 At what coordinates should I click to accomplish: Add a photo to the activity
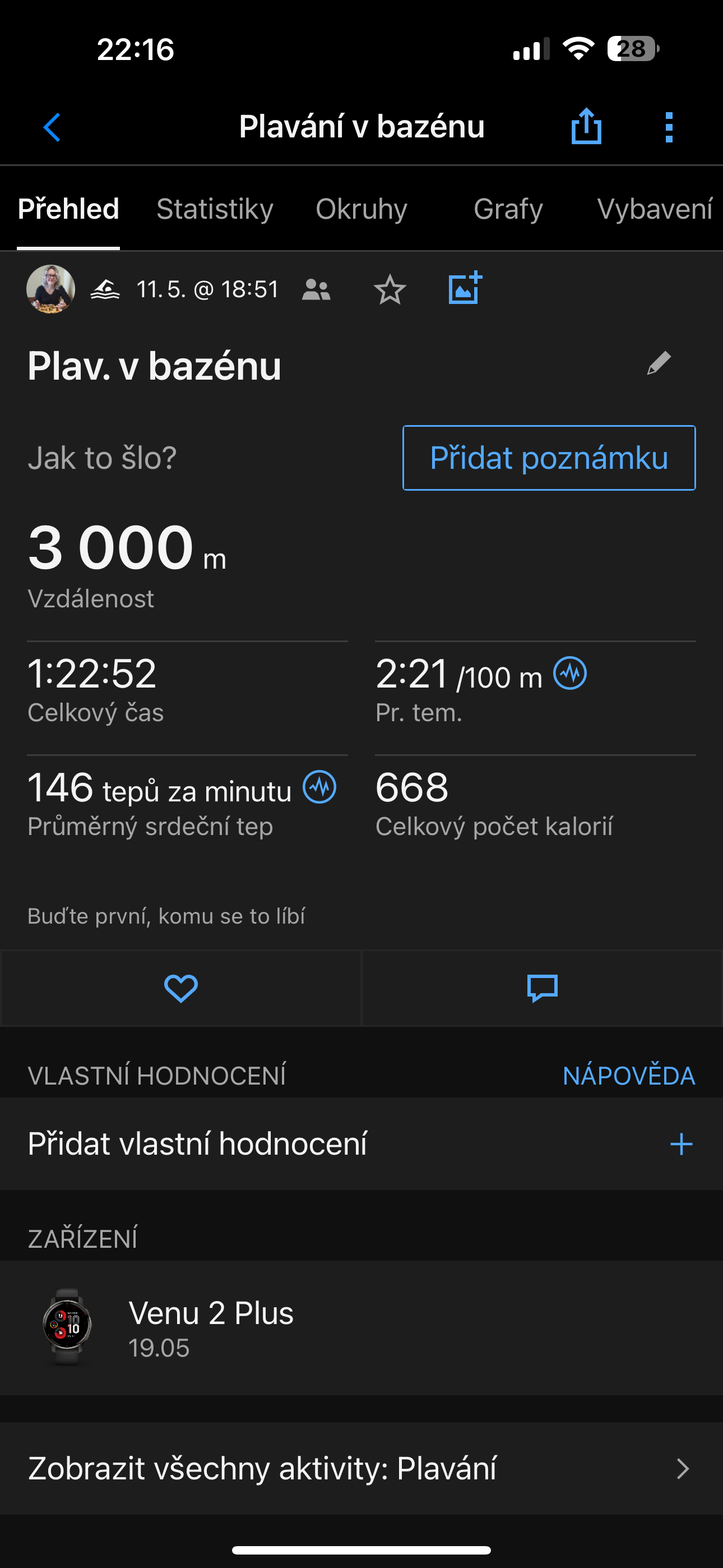465,288
